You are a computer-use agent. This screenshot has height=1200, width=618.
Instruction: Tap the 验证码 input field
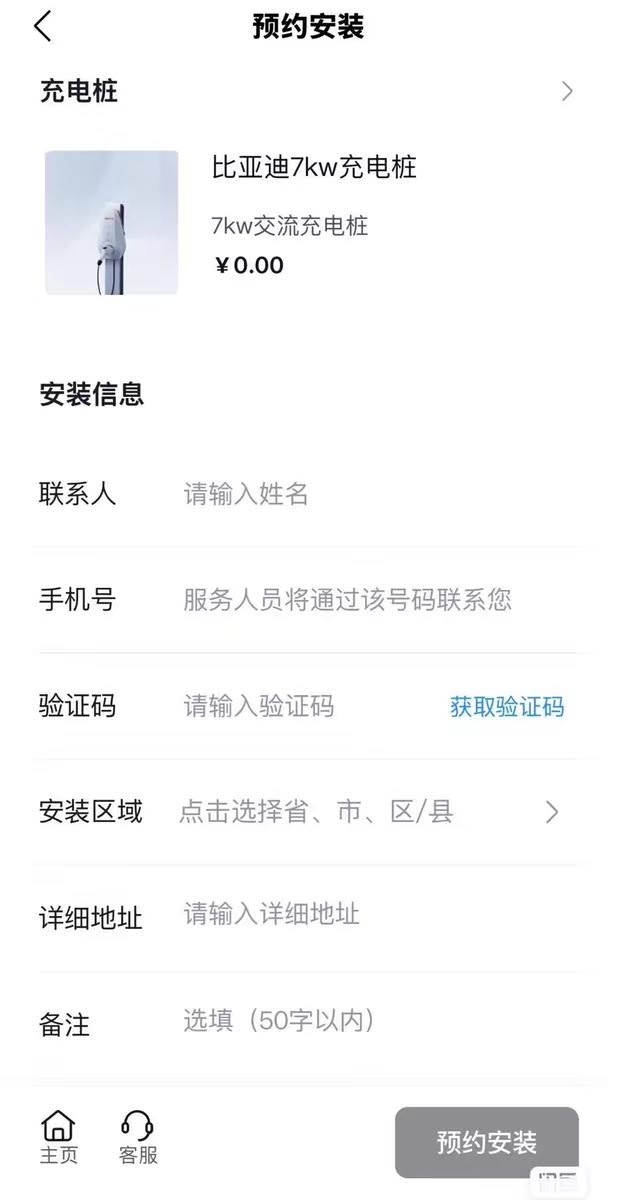(300, 707)
